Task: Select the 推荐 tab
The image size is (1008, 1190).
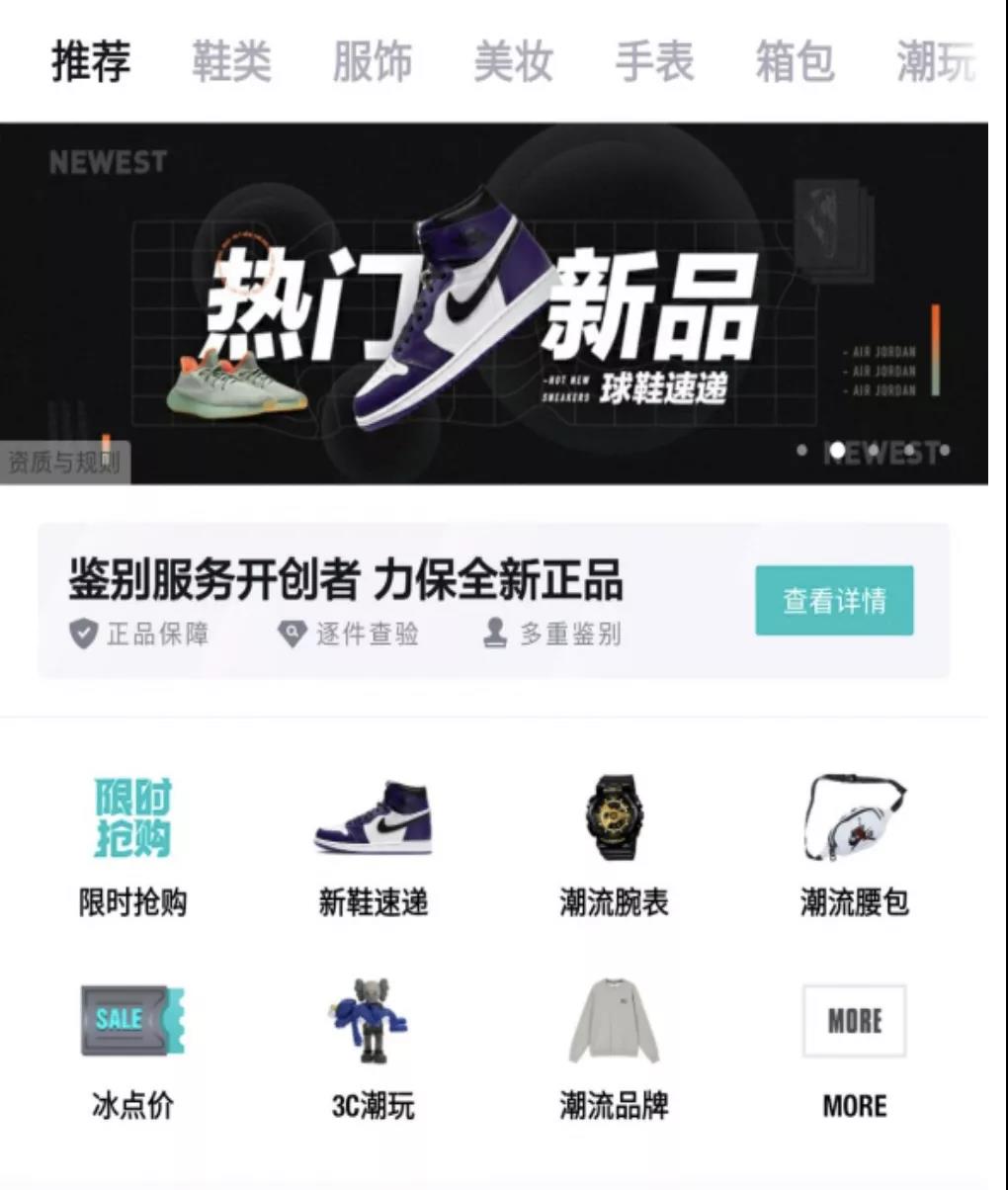Action: pyautogui.click(x=91, y=61)
